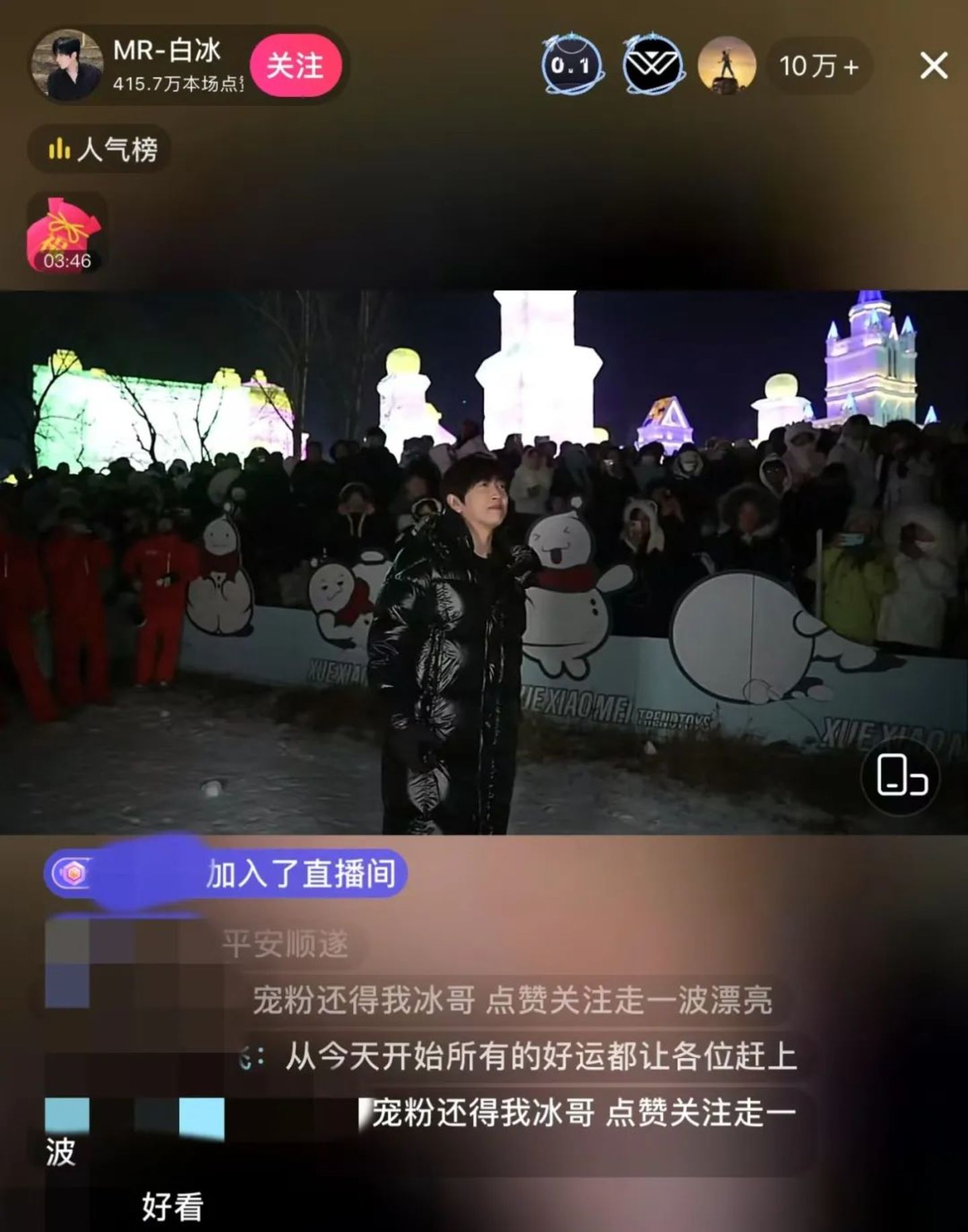Close the livestream
The height and width of the screenshot is (1232, 968).
(933, 66)
